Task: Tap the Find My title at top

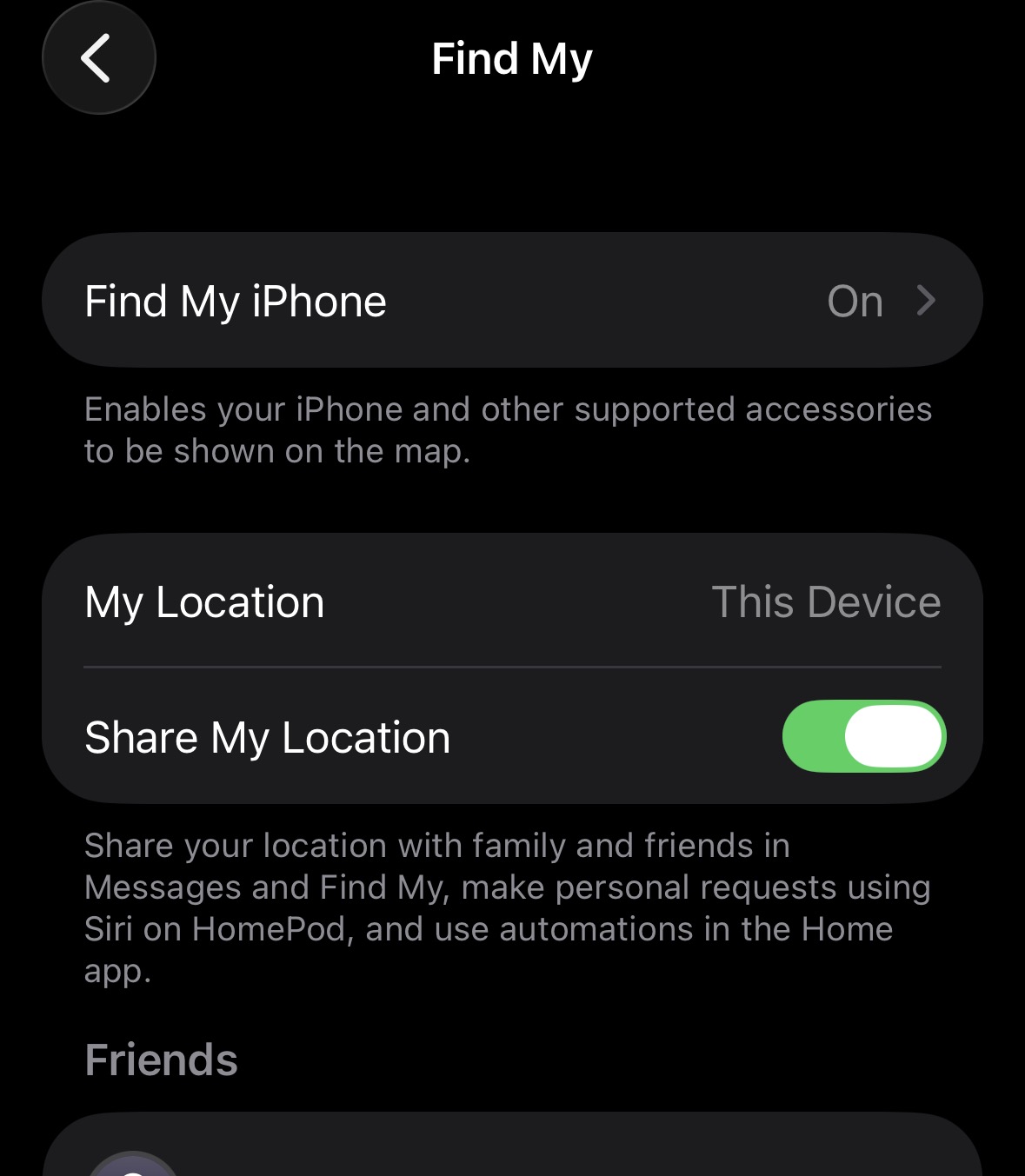Action: click(x=512, y=57)
